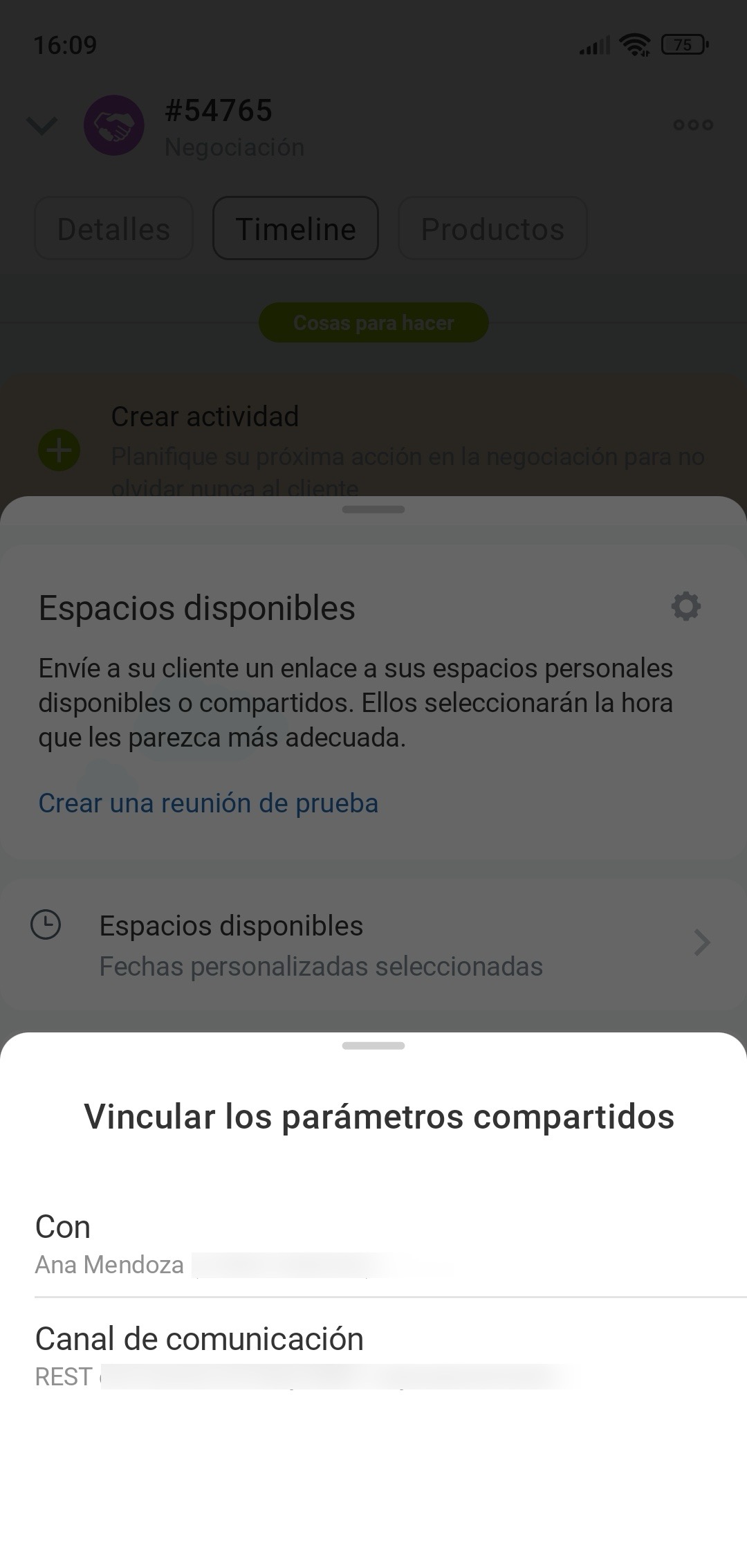Screen dimensions: 747x1568
Task: Open the three-dot overflow menu
Action: 693,125
